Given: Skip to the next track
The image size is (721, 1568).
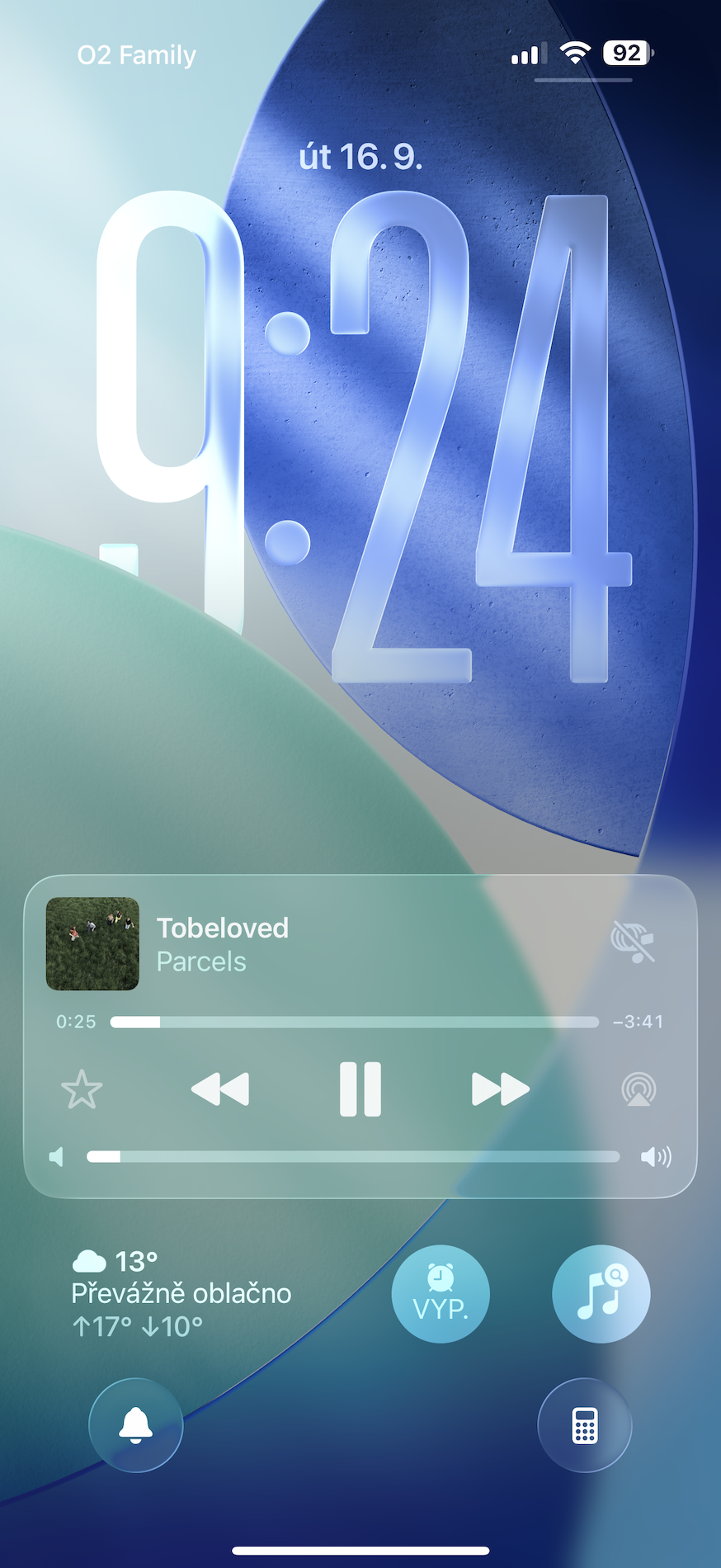Looking at the screenshot, I should pos(500,1089).
